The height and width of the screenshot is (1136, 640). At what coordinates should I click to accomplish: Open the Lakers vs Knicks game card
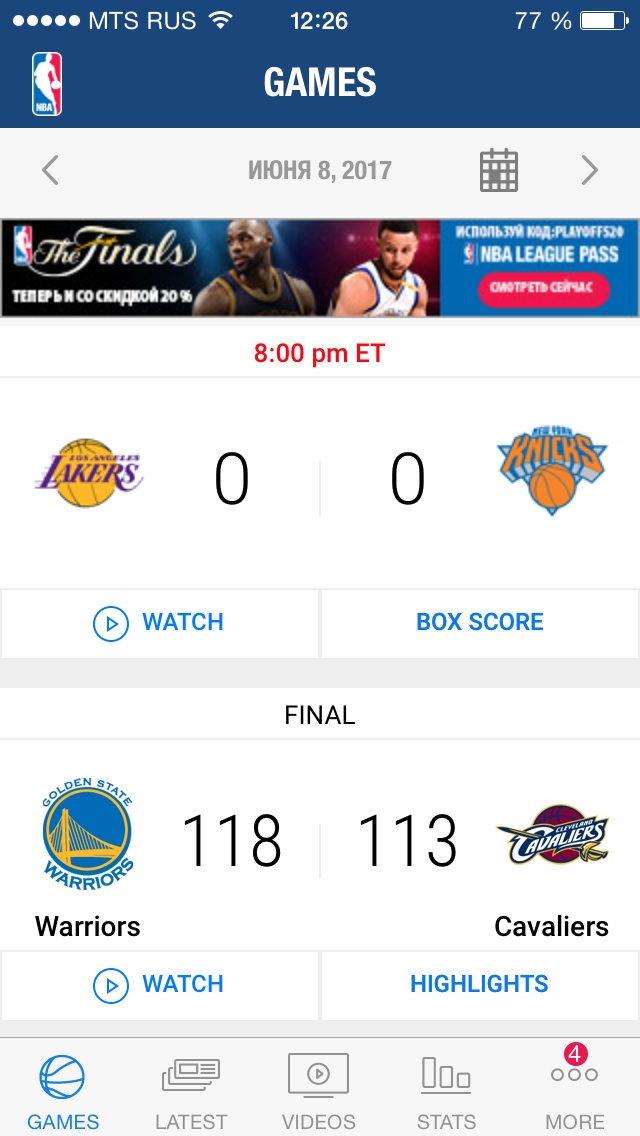[320, 482]
